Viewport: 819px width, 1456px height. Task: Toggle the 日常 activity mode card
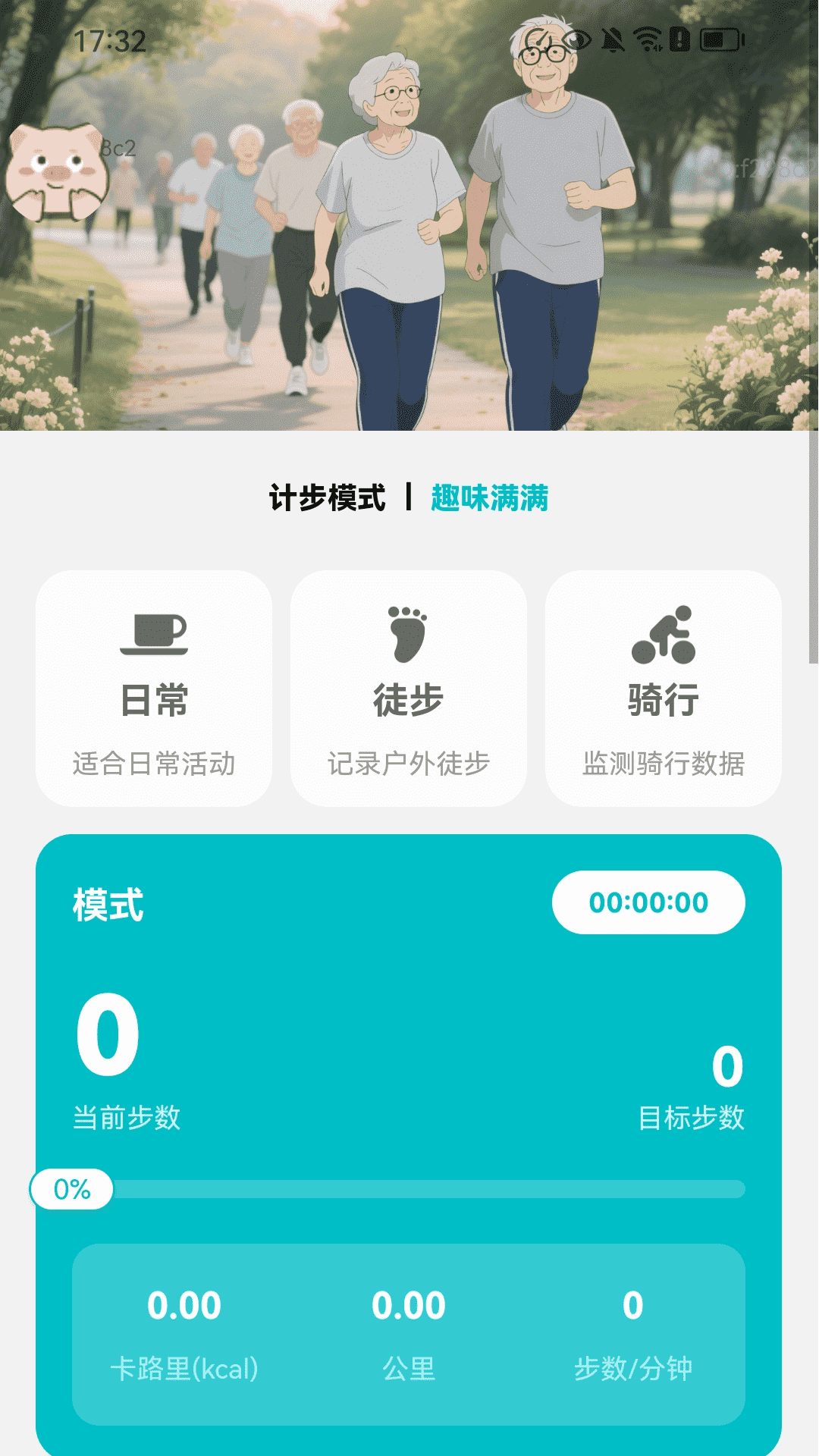point(154,686)
